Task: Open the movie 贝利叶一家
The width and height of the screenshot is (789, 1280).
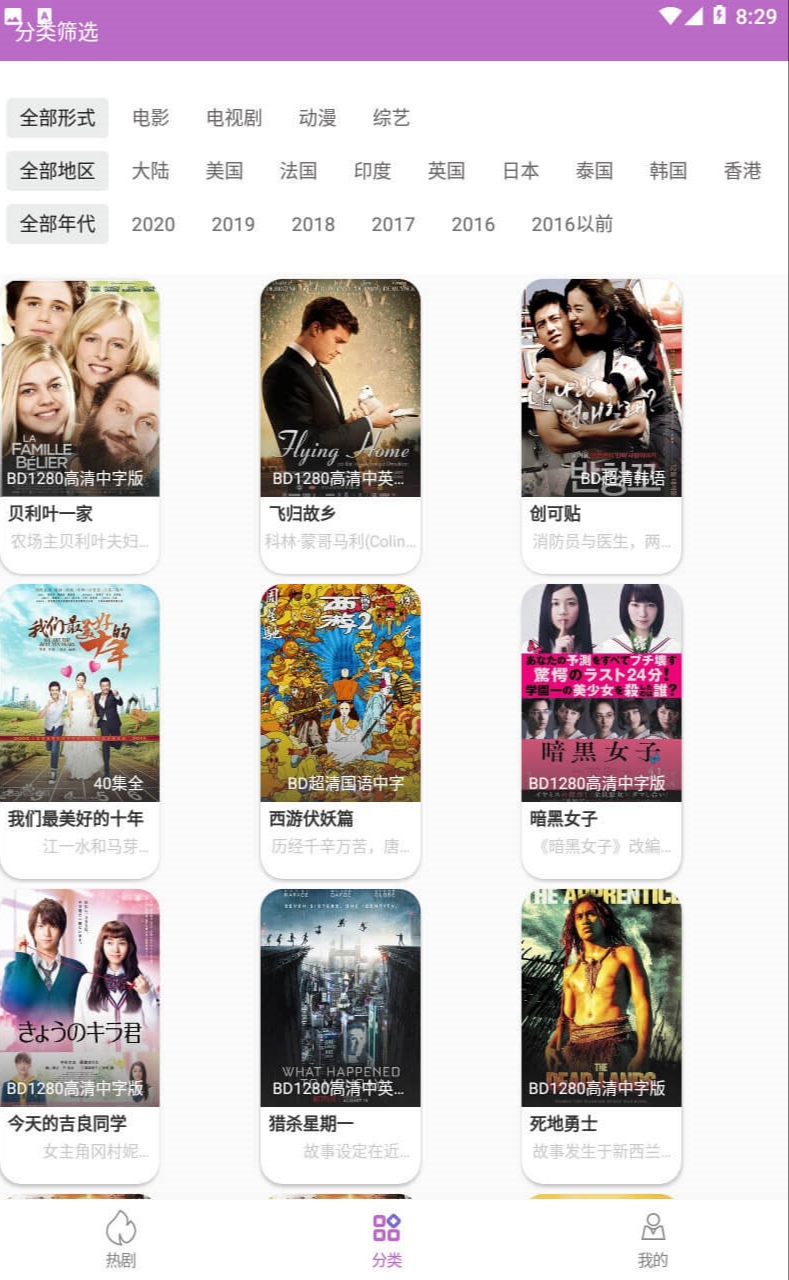Action: pyautogui.click(x=80, y=426)
